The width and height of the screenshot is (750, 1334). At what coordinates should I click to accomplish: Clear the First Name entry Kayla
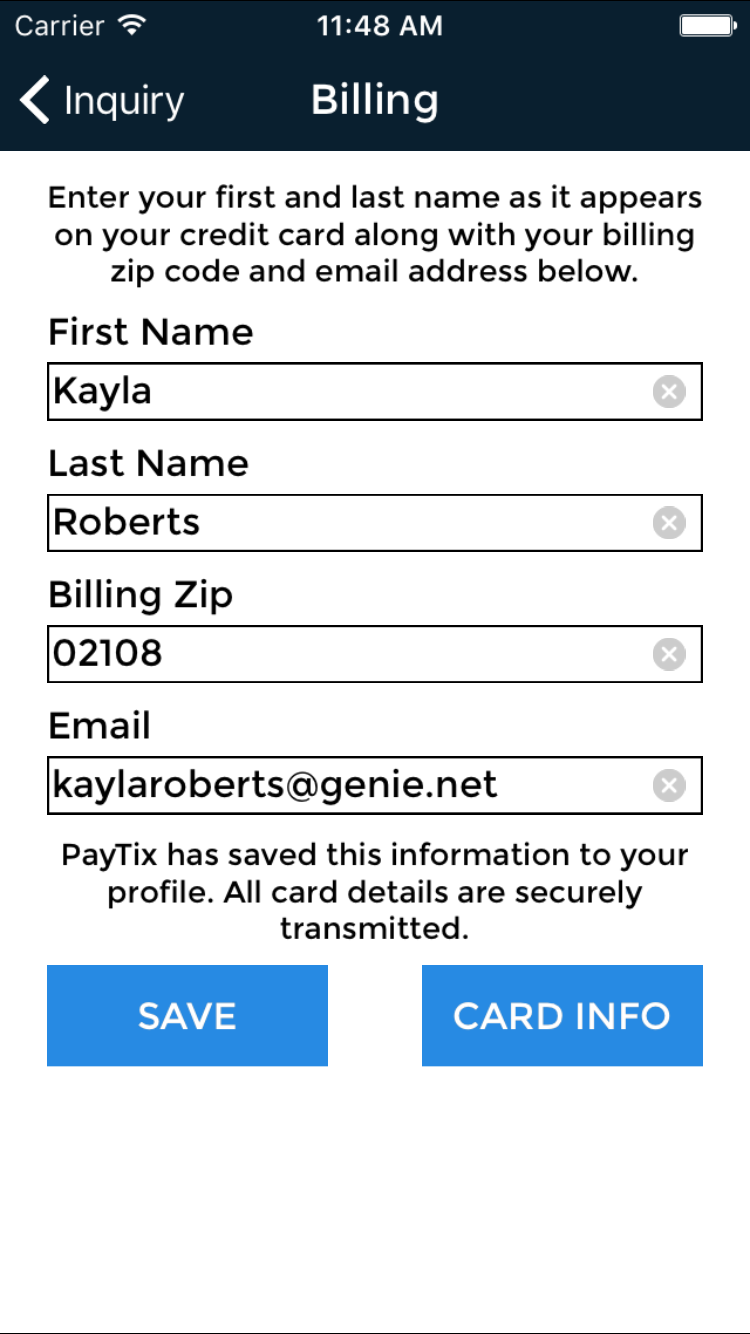[x=669, y=392]
